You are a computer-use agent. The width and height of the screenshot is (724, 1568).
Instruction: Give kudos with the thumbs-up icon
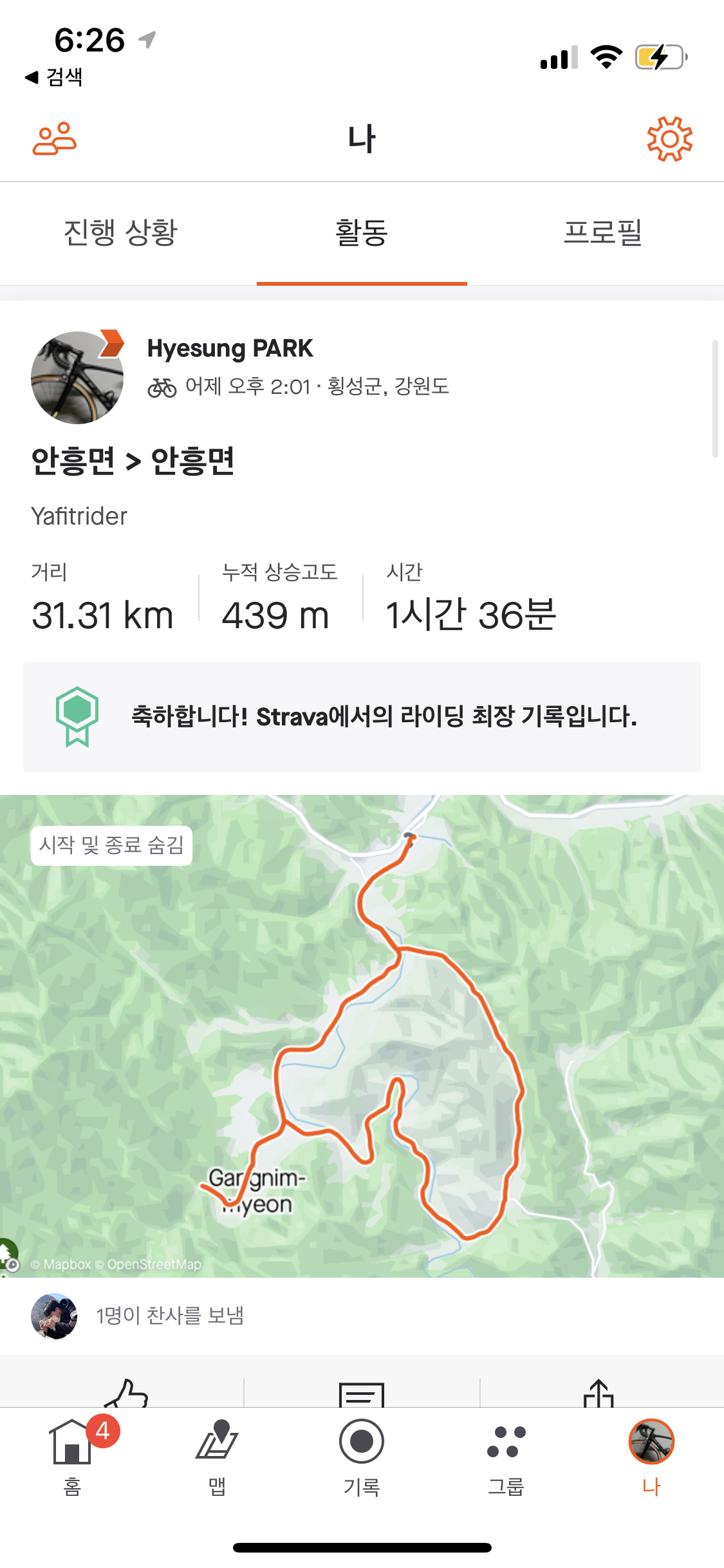(127, 1393)
